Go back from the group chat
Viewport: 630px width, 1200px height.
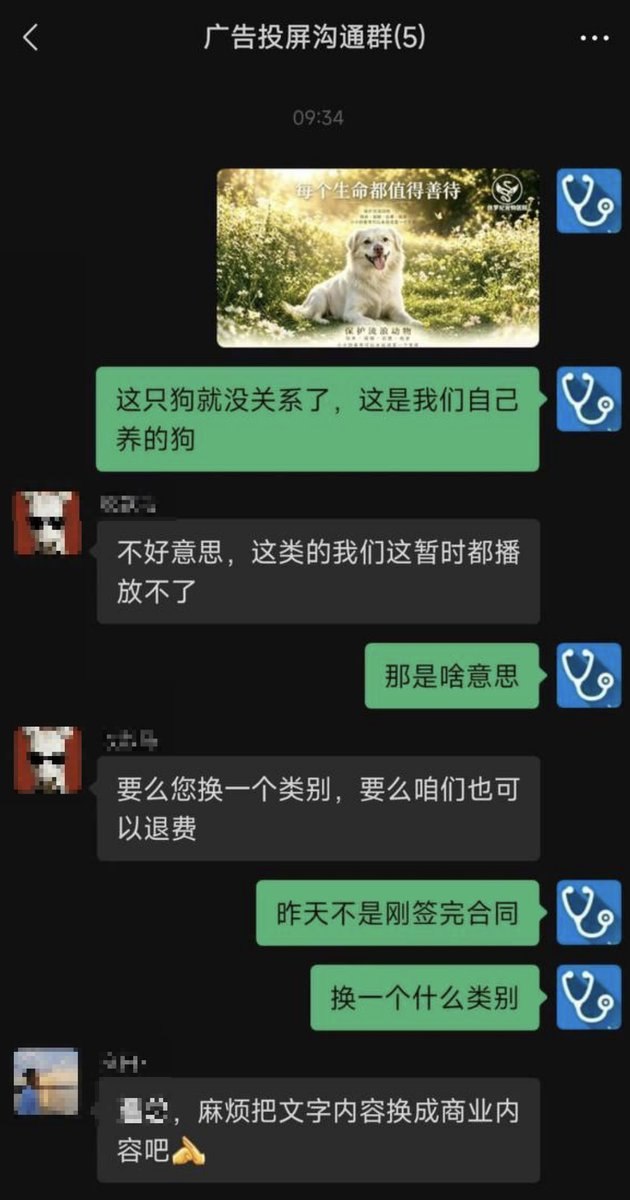click(30, 39)
